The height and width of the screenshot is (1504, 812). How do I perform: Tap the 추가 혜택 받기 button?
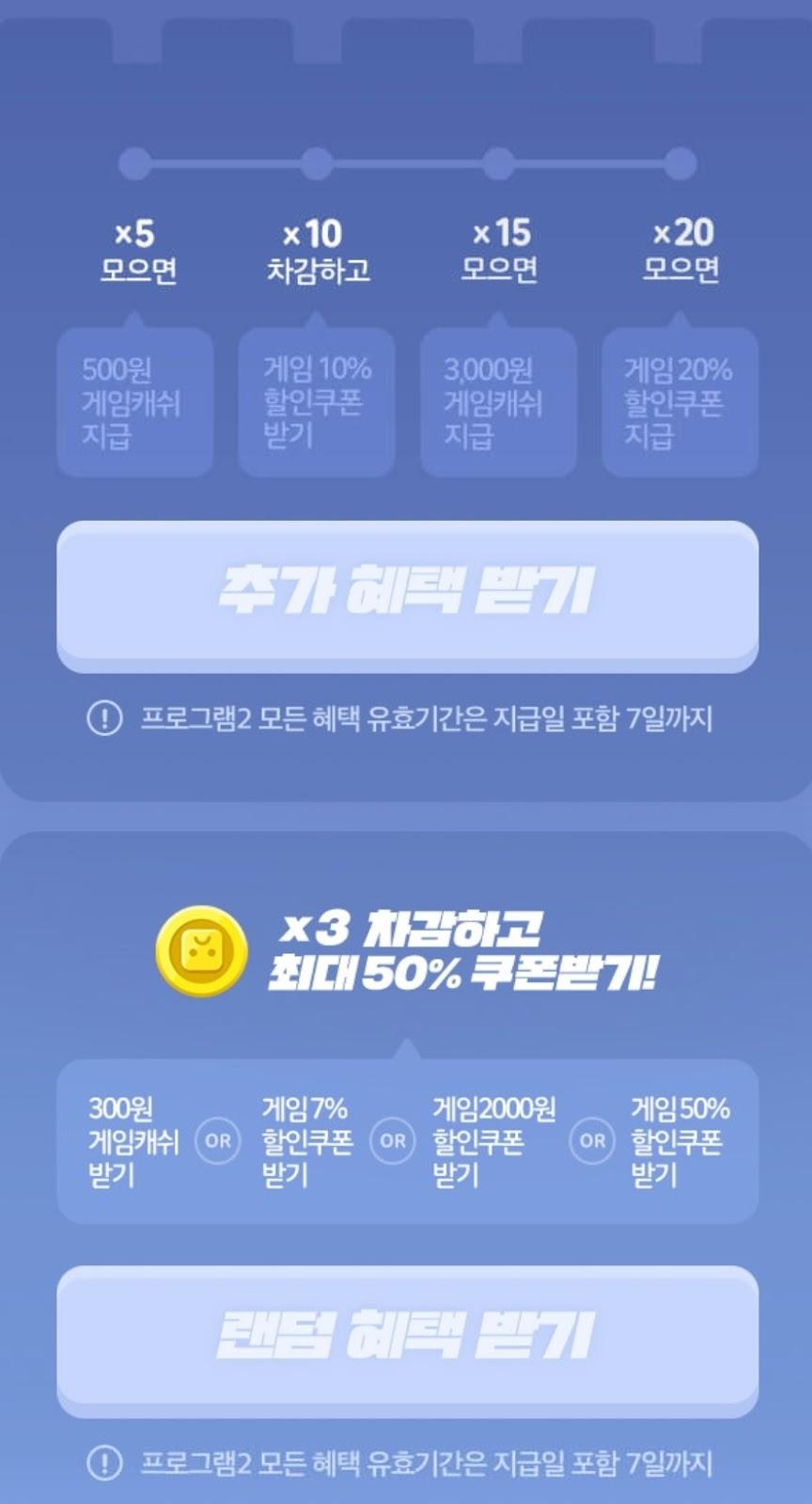click(x=407, y=592)
